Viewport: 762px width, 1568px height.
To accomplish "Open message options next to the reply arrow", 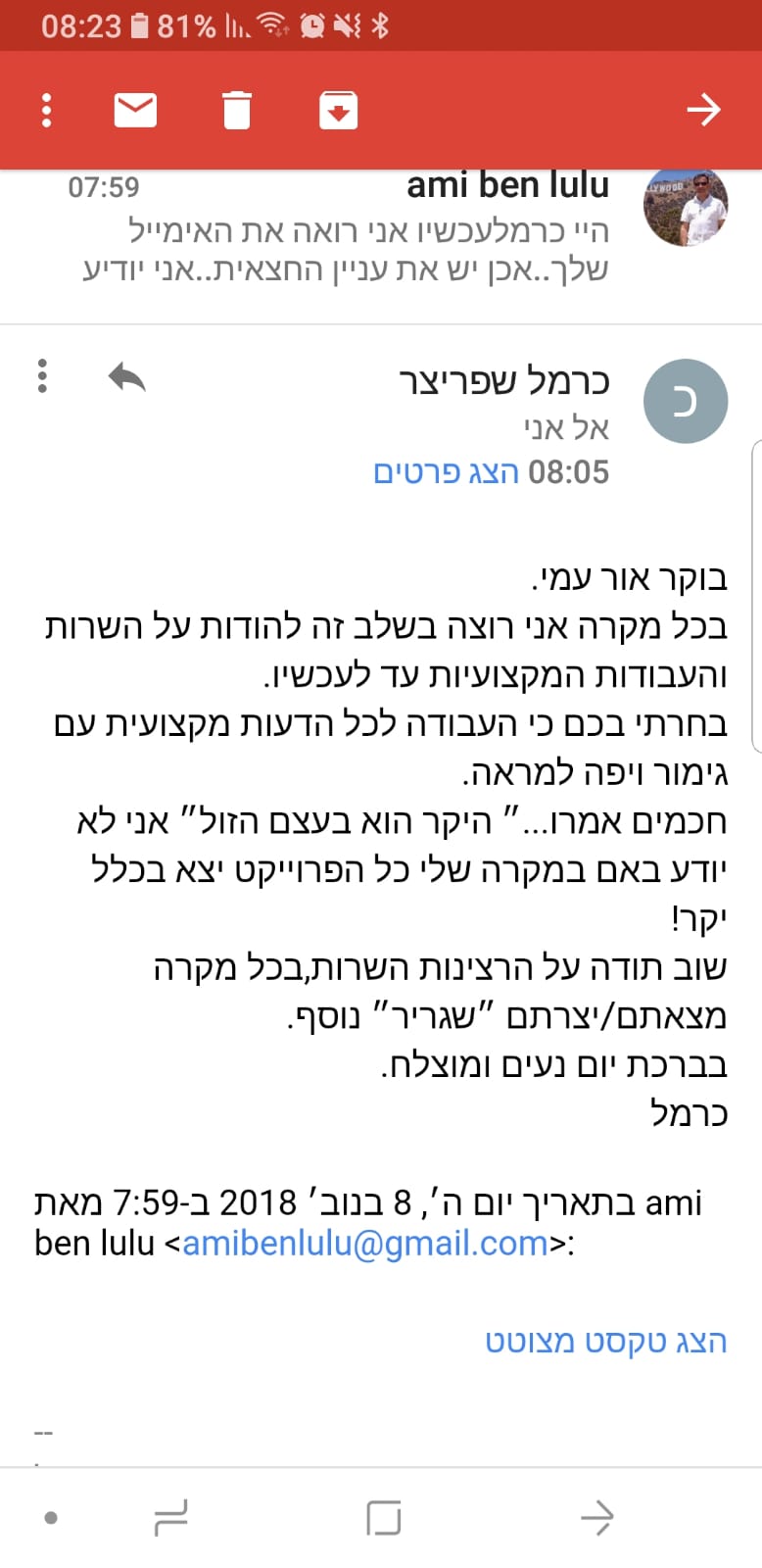I will [42, 375].
